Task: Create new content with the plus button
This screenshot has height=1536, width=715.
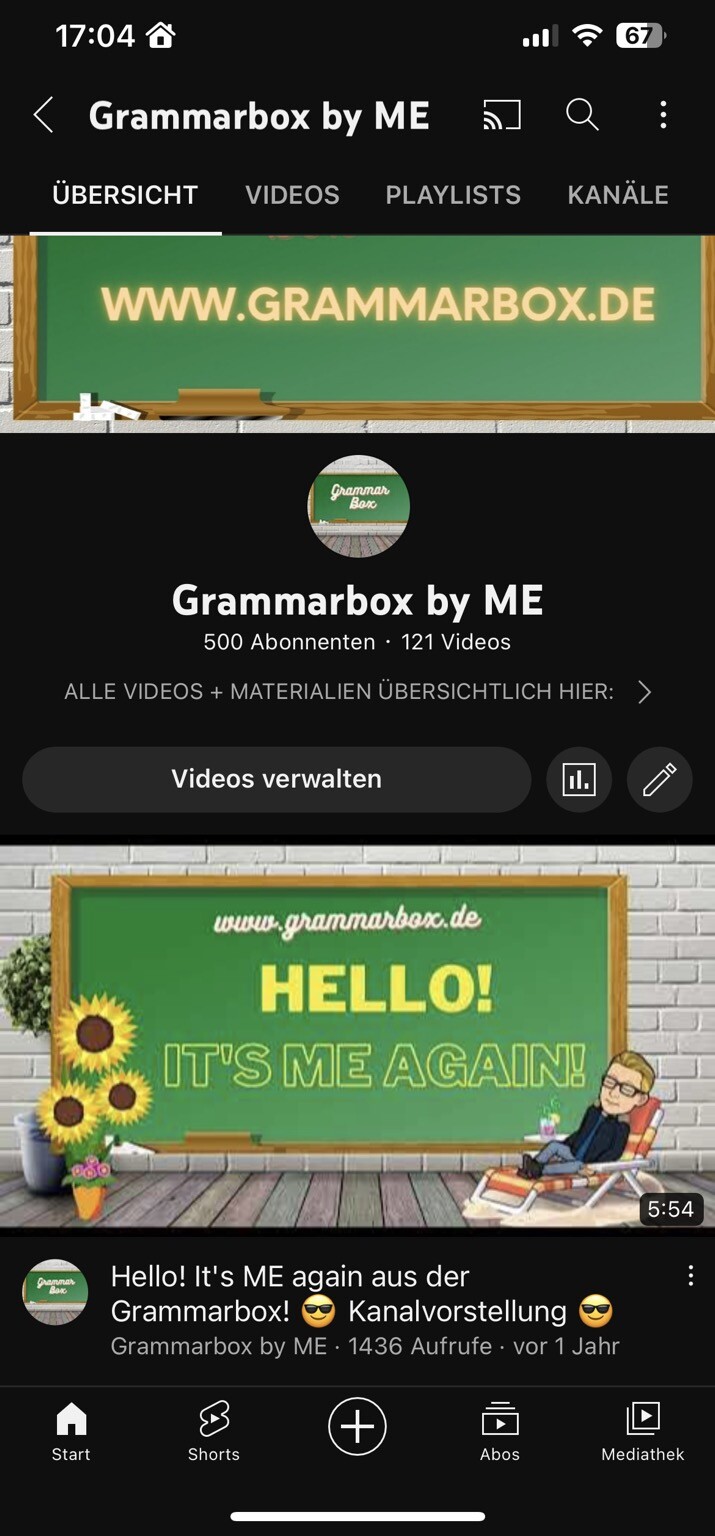Action: 357,1426
